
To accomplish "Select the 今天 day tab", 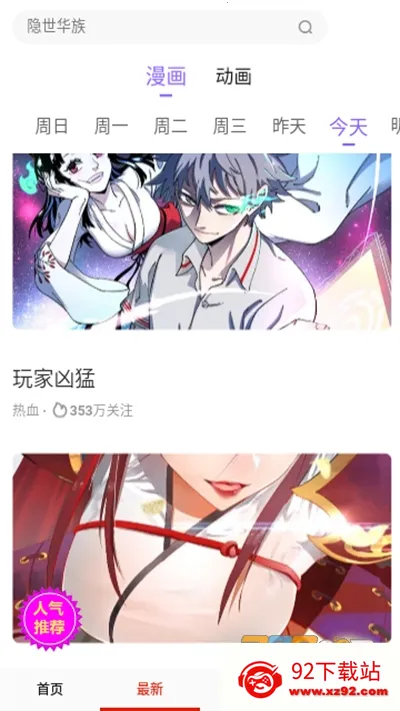I will (x=348, y=127).
